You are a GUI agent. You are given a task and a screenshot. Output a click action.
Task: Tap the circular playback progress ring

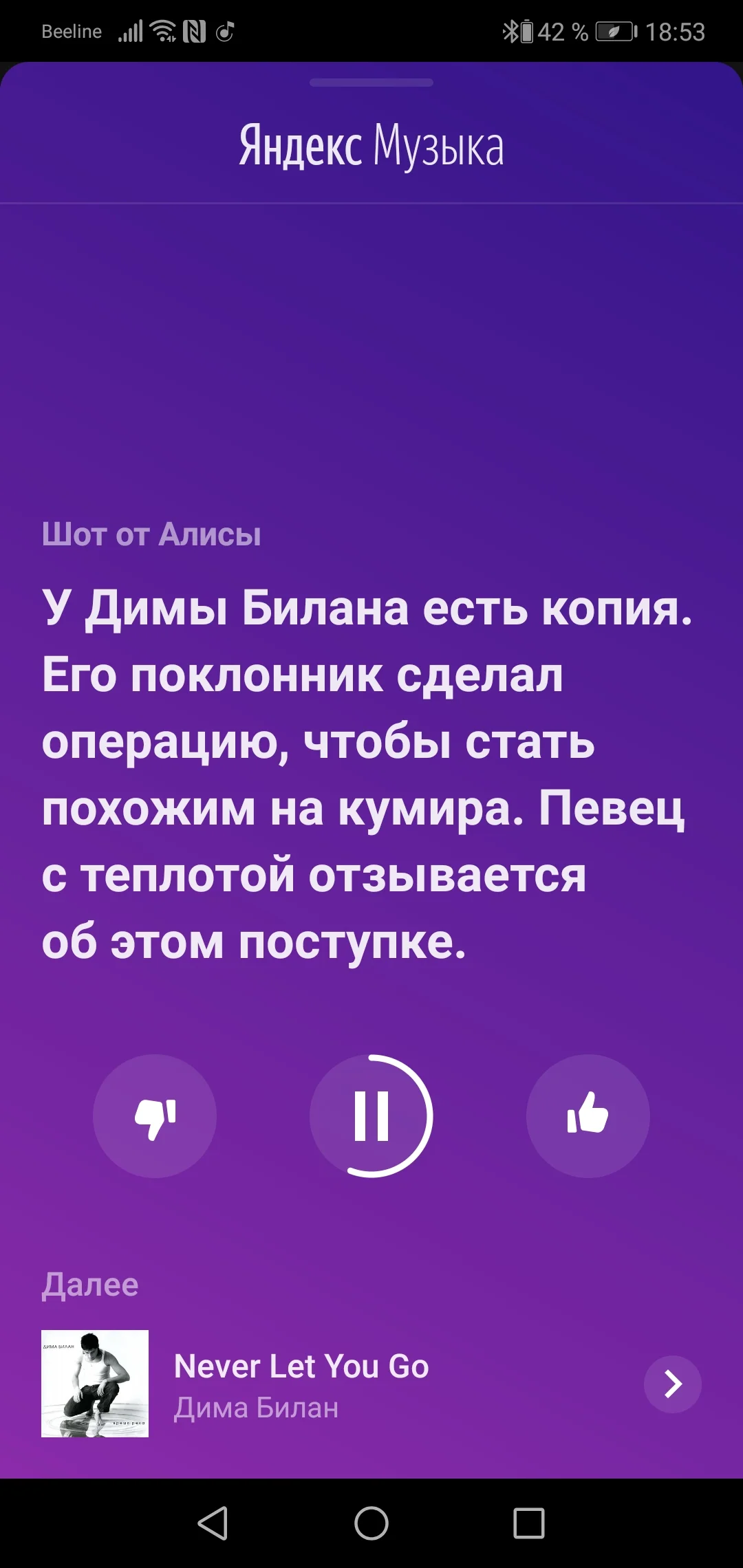coord(371,1115)
